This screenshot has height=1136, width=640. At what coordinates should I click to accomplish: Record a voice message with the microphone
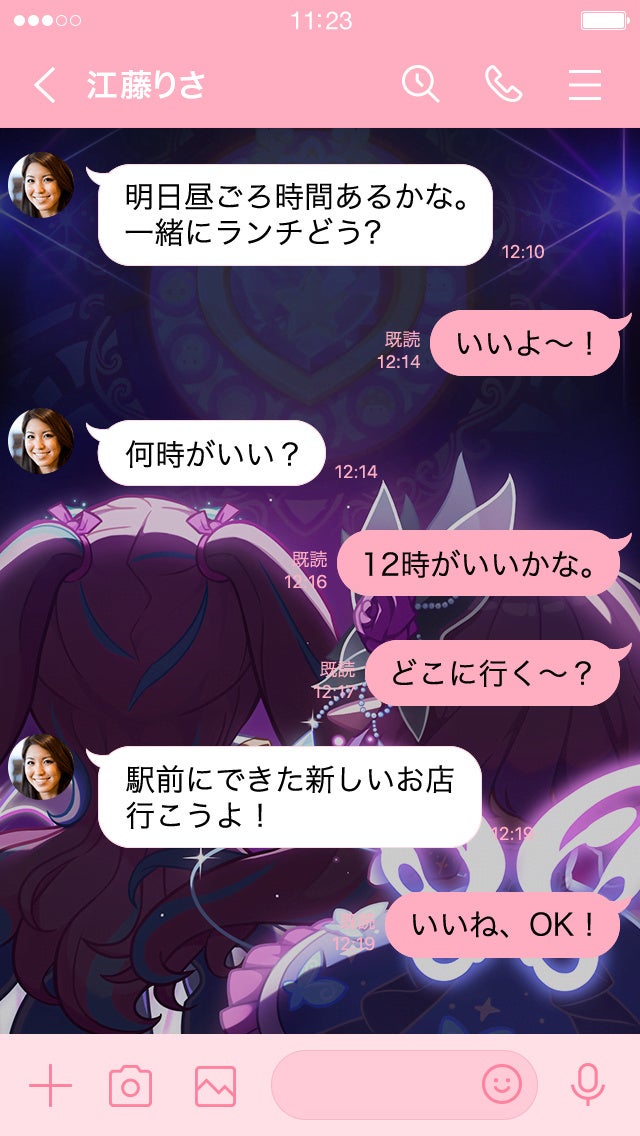pos(587,1085)
